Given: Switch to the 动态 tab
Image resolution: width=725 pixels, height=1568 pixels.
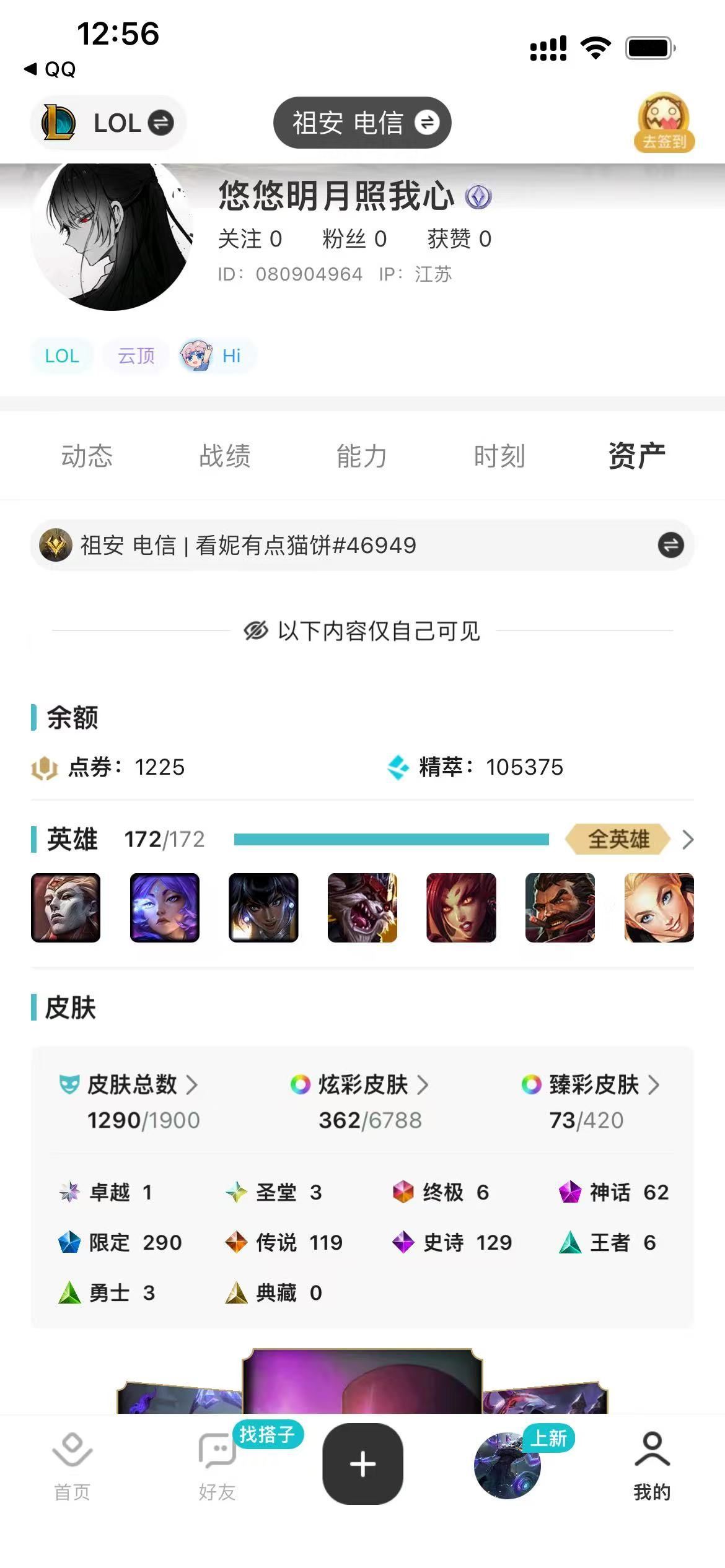Looking at the screenshot, I should (x=87, y=456).
